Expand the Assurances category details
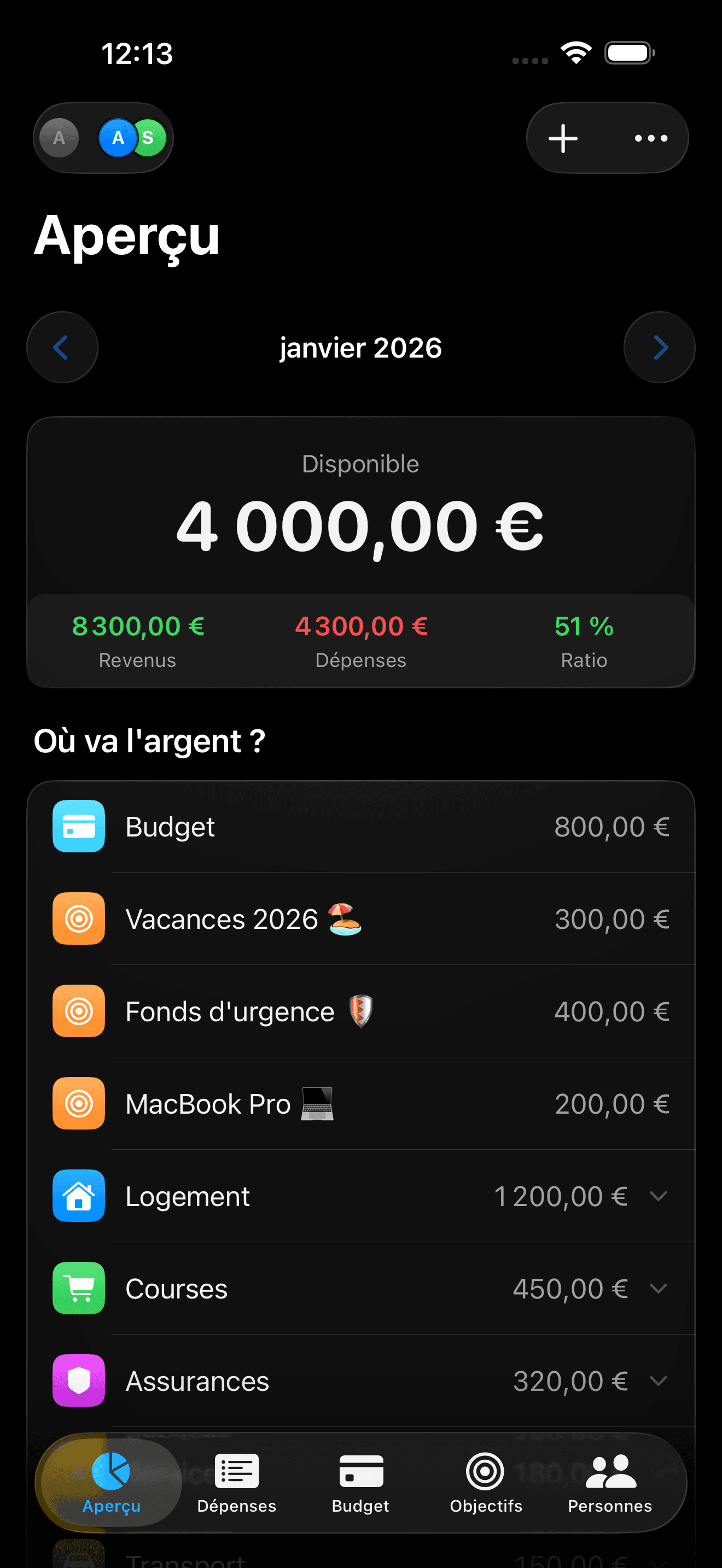 (x=659, y=1382)
